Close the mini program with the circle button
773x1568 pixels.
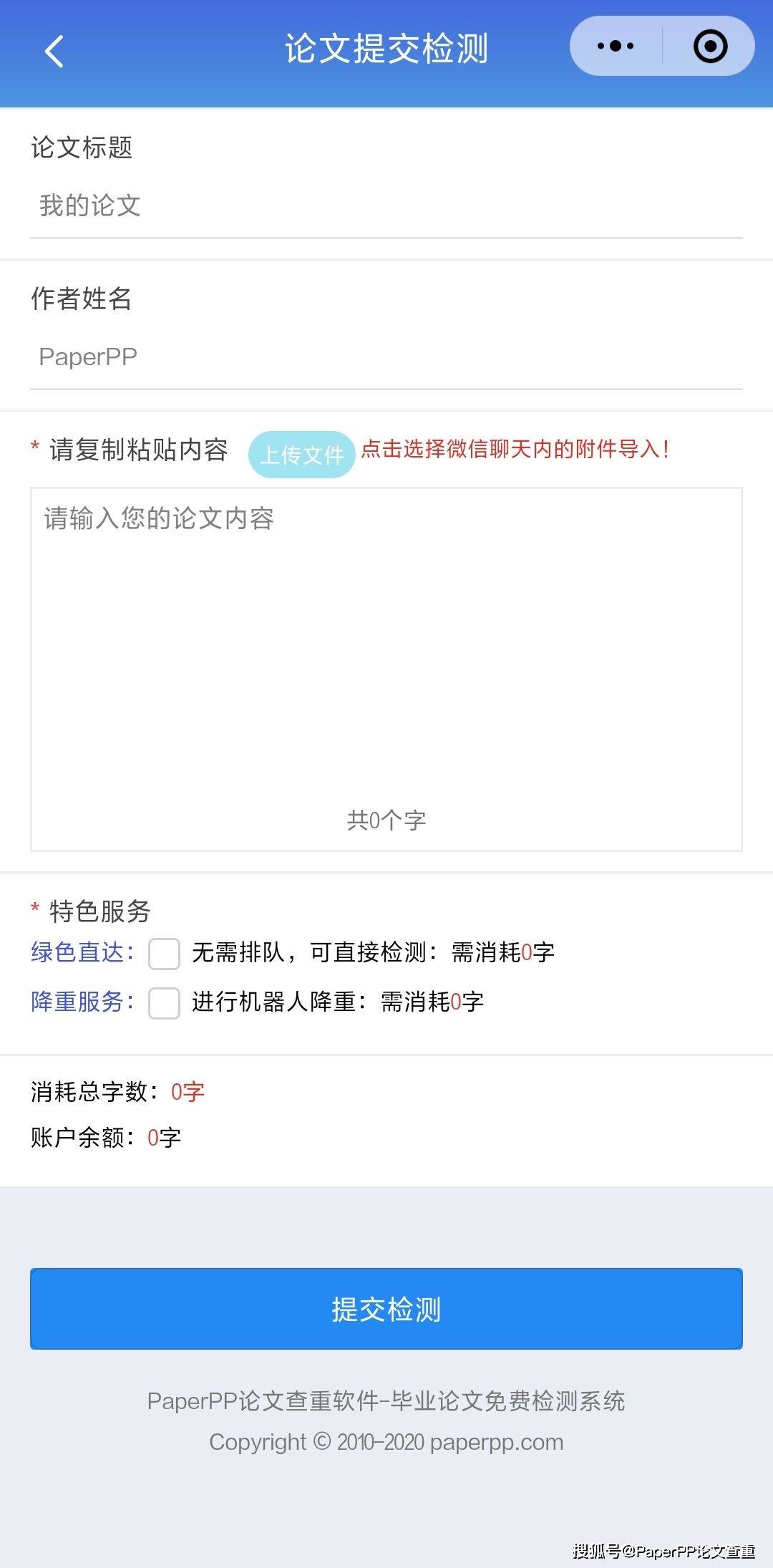tap(710, 47)
